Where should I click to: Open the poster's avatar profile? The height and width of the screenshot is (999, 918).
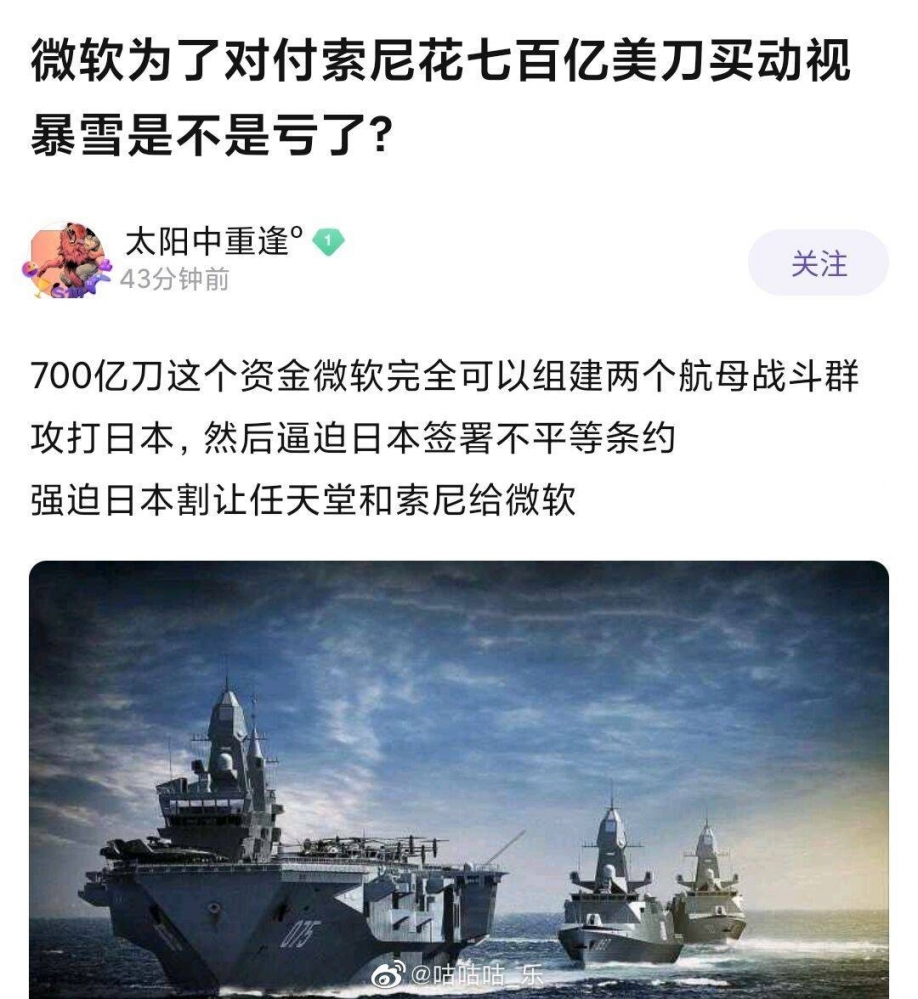coord(67,261)
